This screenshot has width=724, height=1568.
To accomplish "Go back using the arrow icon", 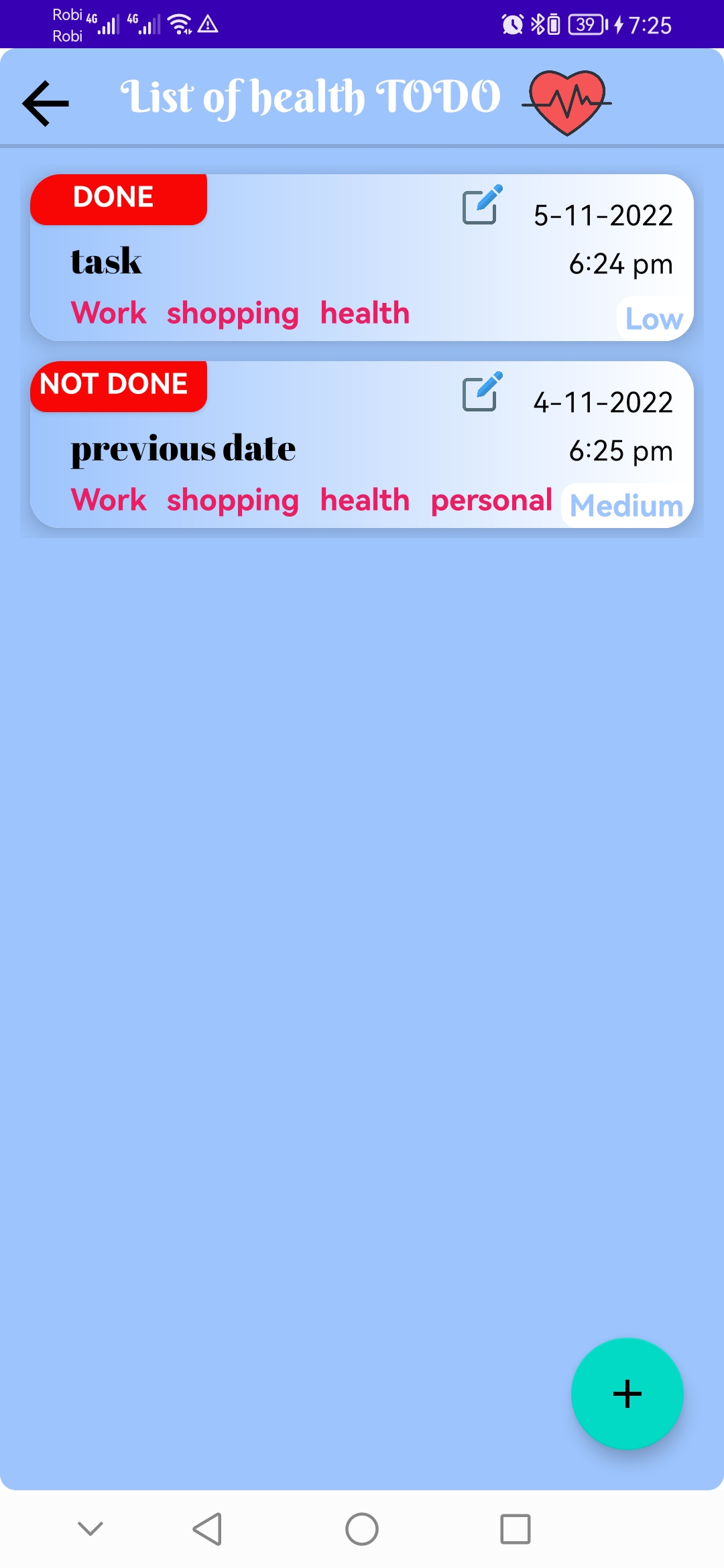I will click(x=46, y=103).
